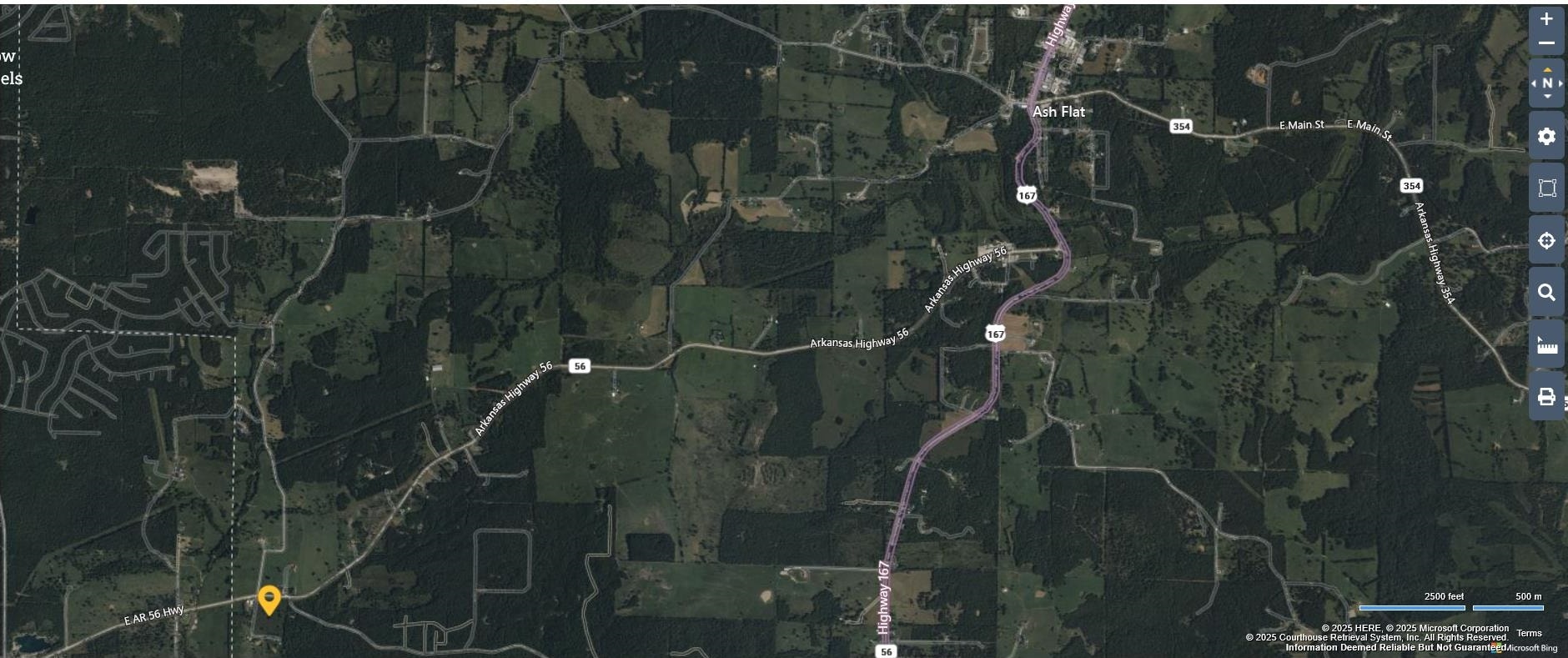This screenshot has height=658, width=1568.
Task: Open the map search tool
Action: point(1546,293)
